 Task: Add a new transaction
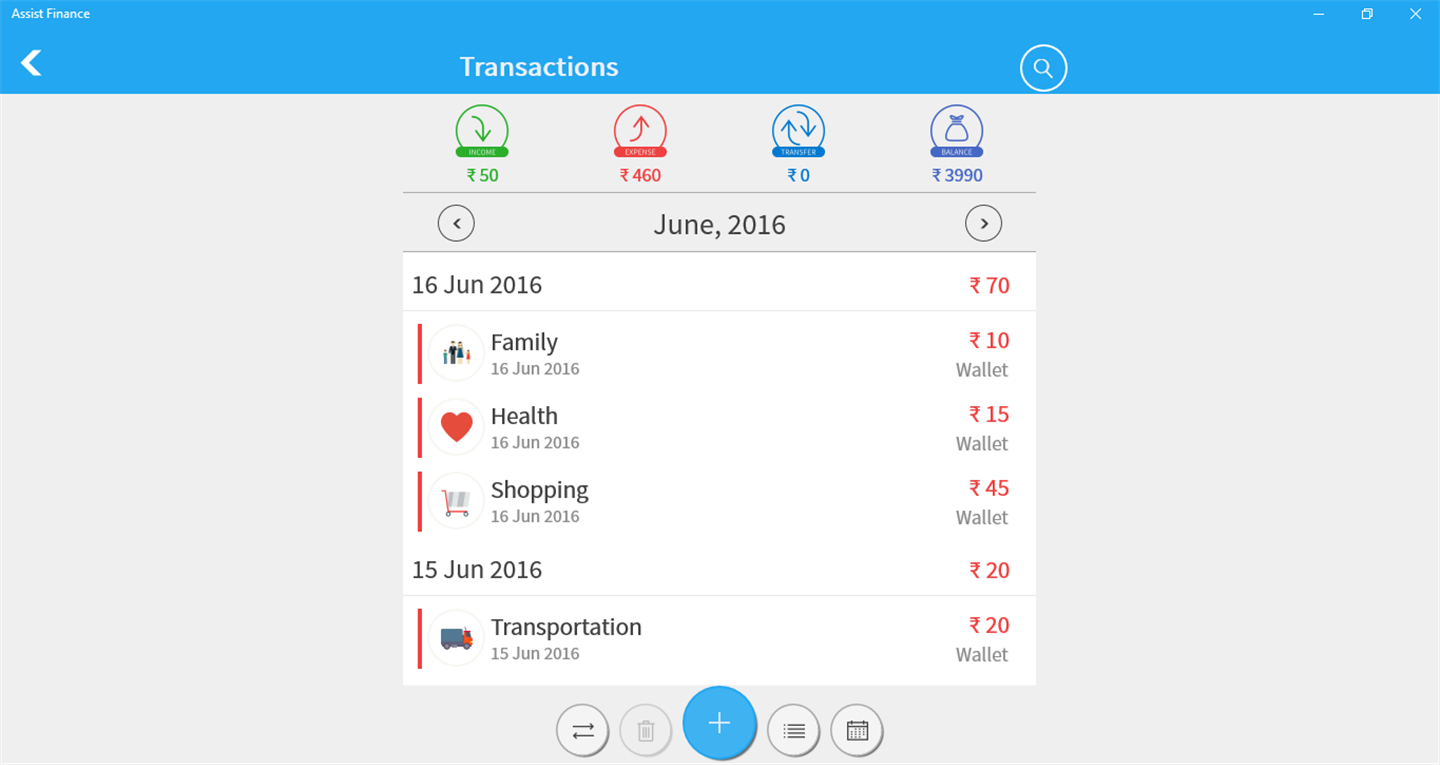click(719, 723)
